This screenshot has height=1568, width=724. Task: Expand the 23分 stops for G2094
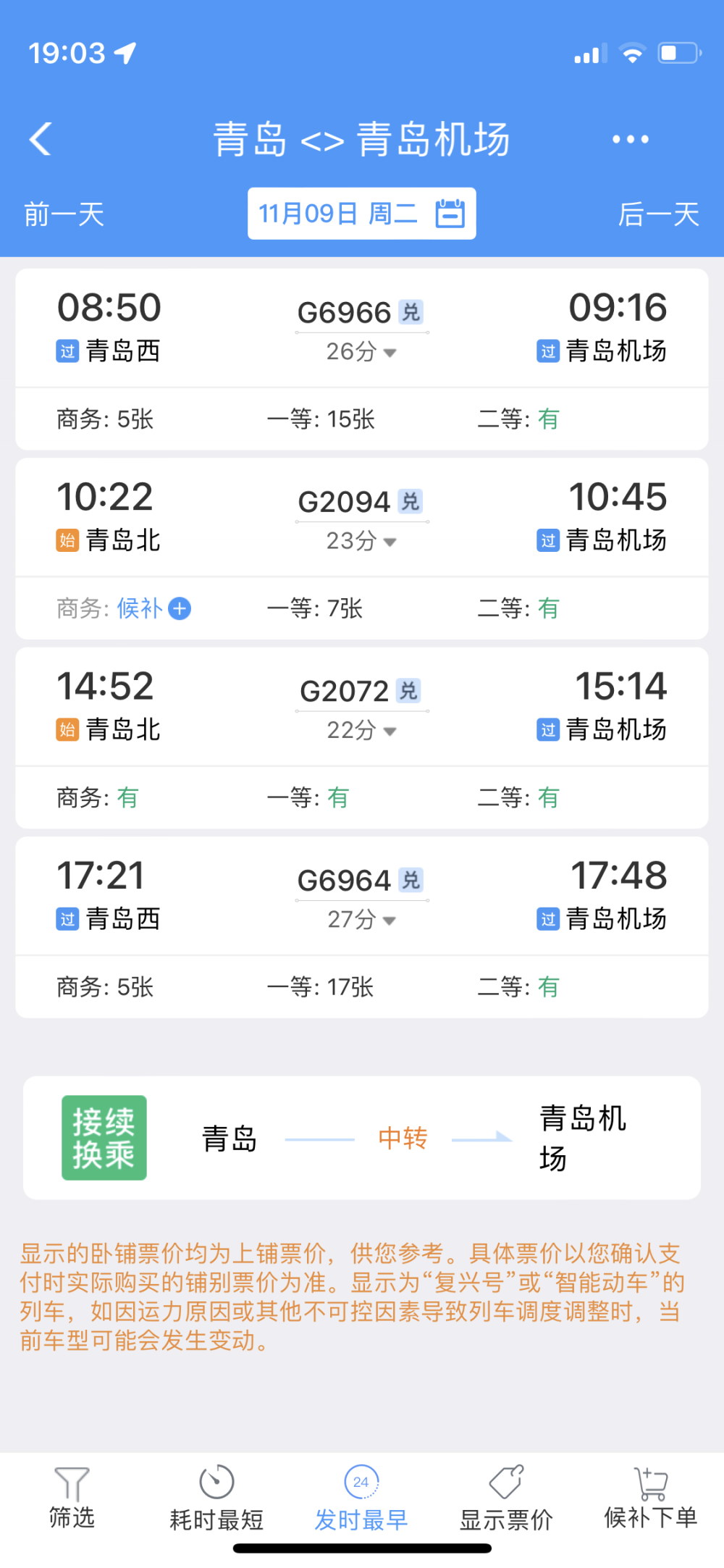click(361, 541)
